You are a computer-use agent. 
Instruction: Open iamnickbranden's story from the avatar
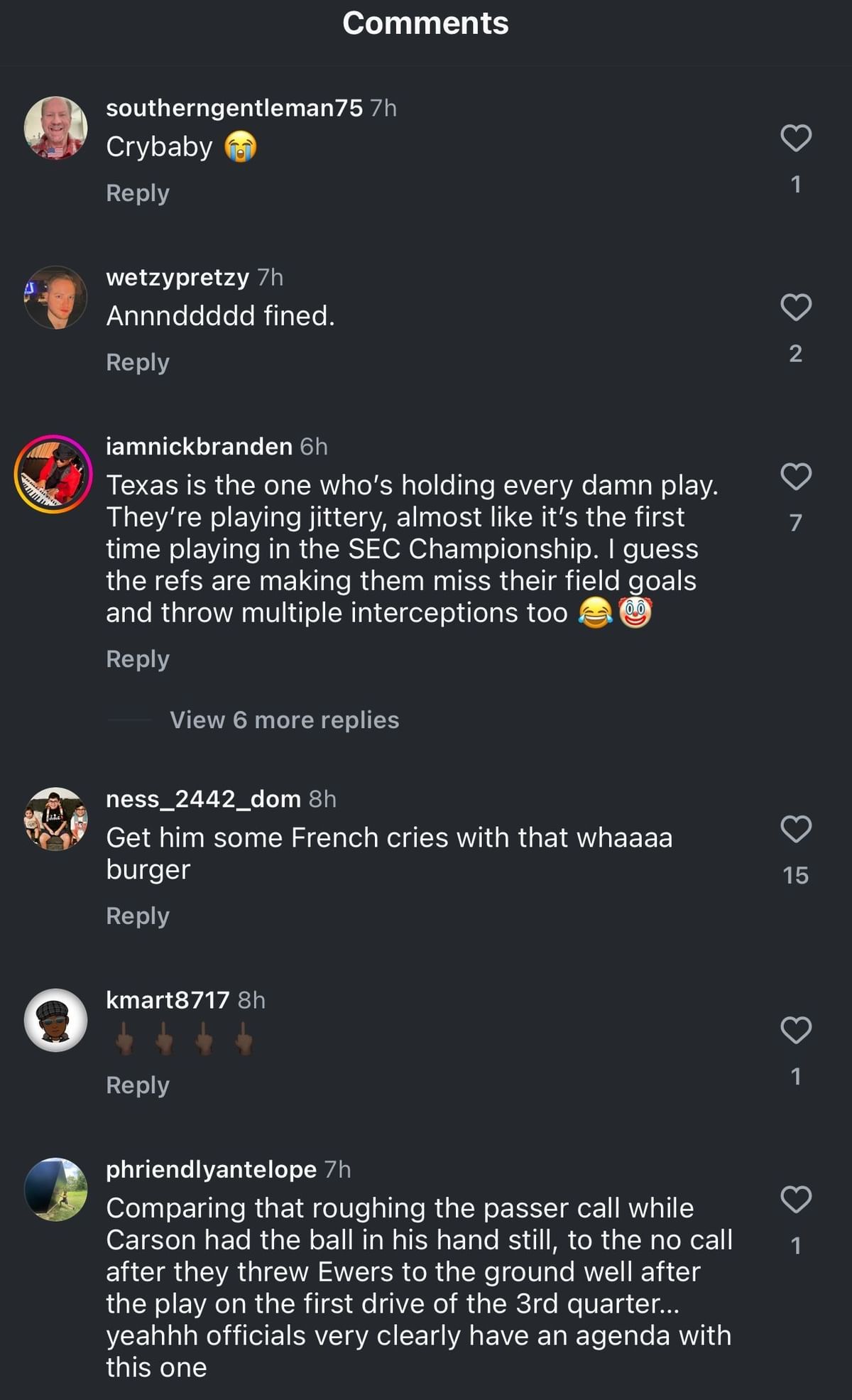[x=54, y=474]
